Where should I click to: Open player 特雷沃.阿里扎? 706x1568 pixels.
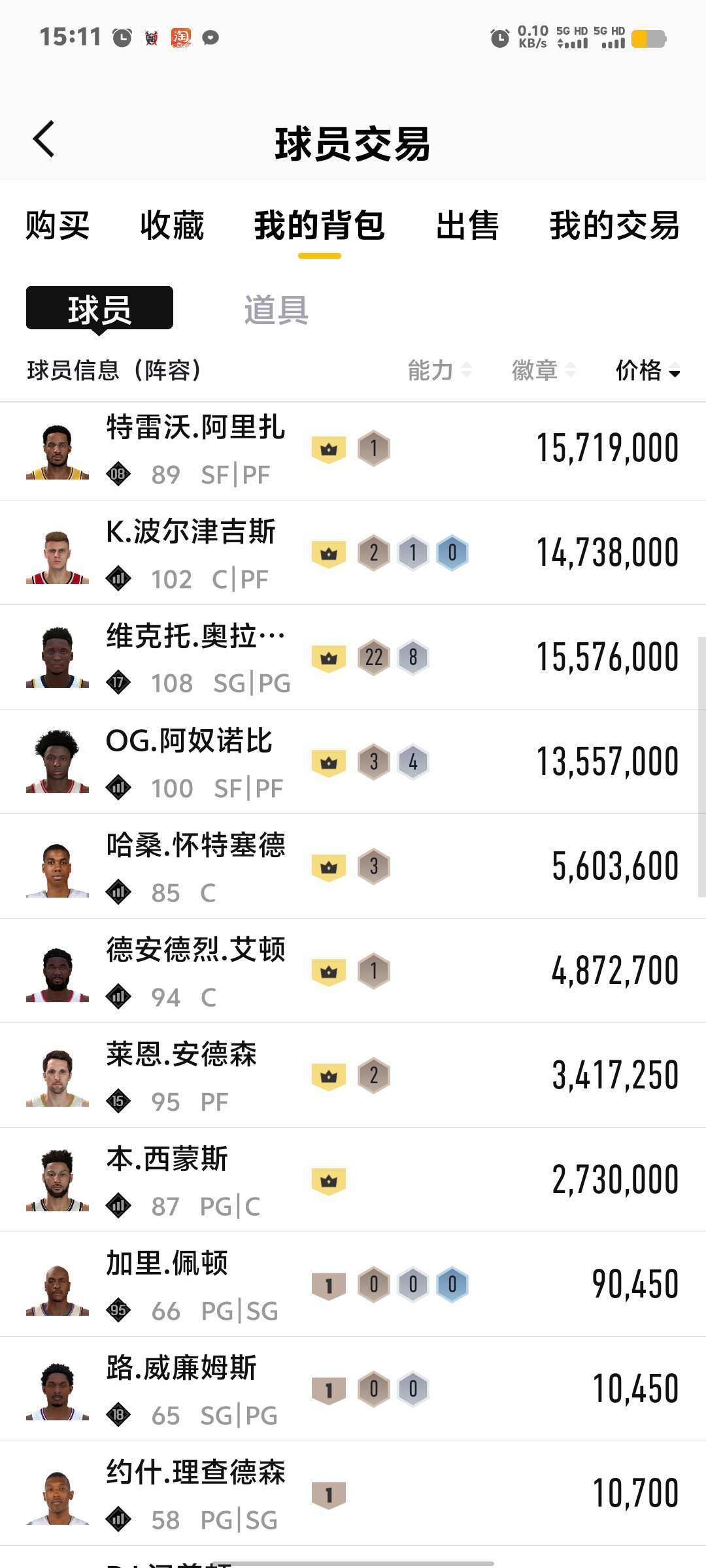coord(353,449)
